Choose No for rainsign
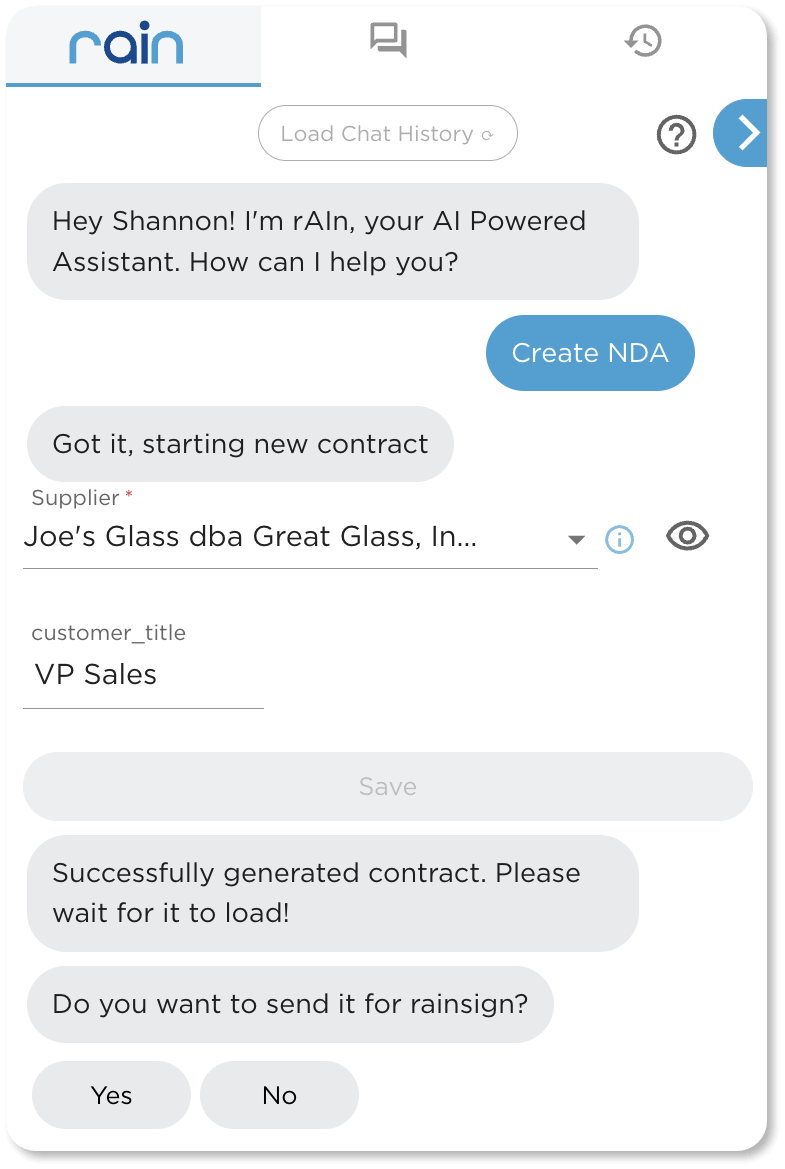The image size is (785, 1169). click(279, 1095)
